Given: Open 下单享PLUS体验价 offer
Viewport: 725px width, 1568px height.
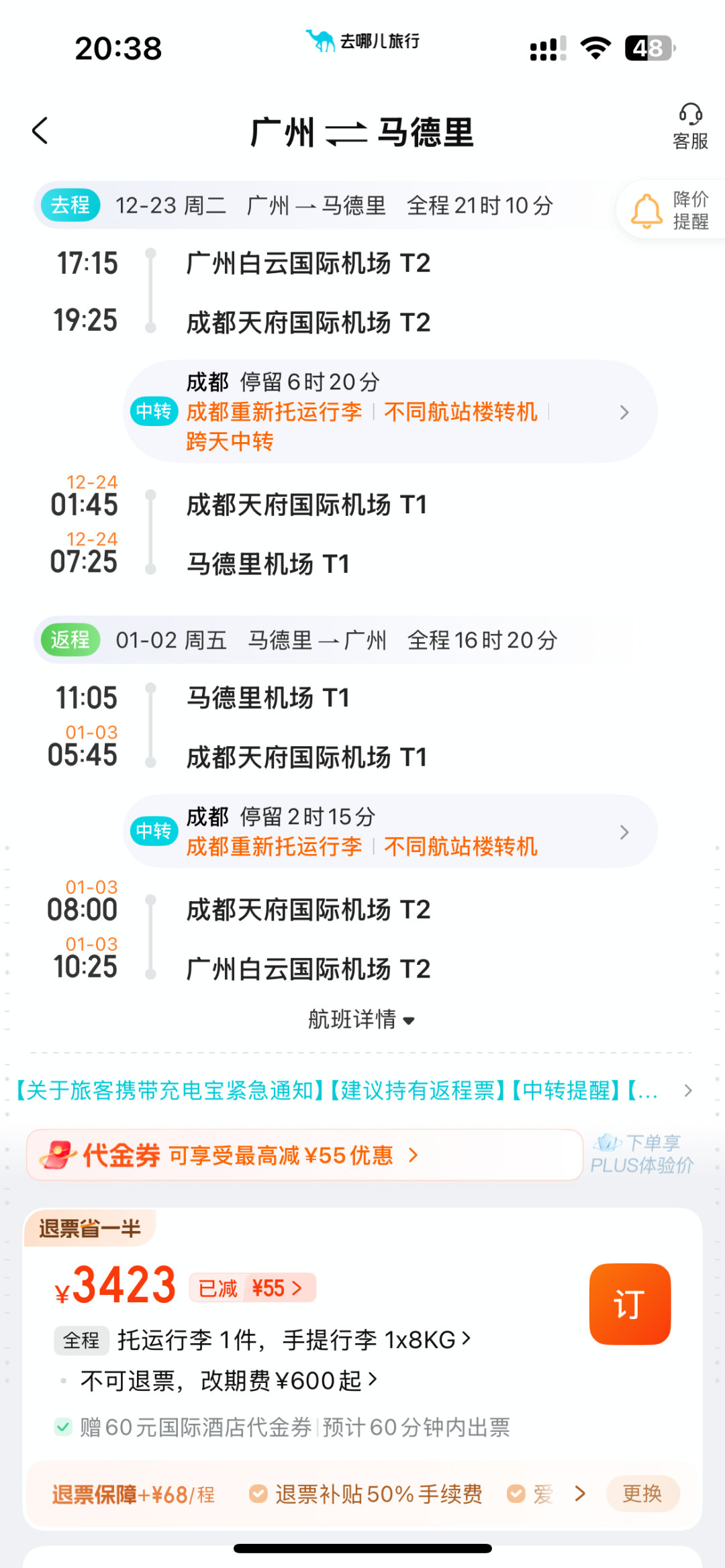Looking at the screenshot, I should [642, 1154].
